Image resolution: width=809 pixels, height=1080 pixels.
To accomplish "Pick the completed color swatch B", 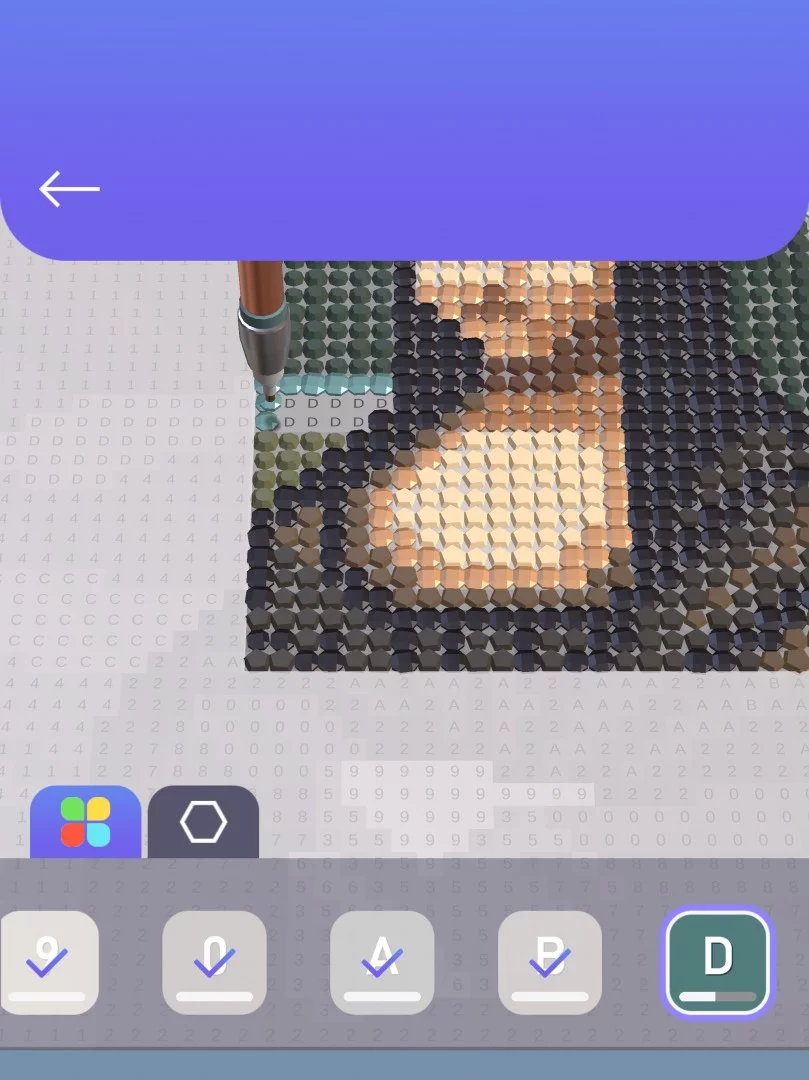I will tap(550, 962).
